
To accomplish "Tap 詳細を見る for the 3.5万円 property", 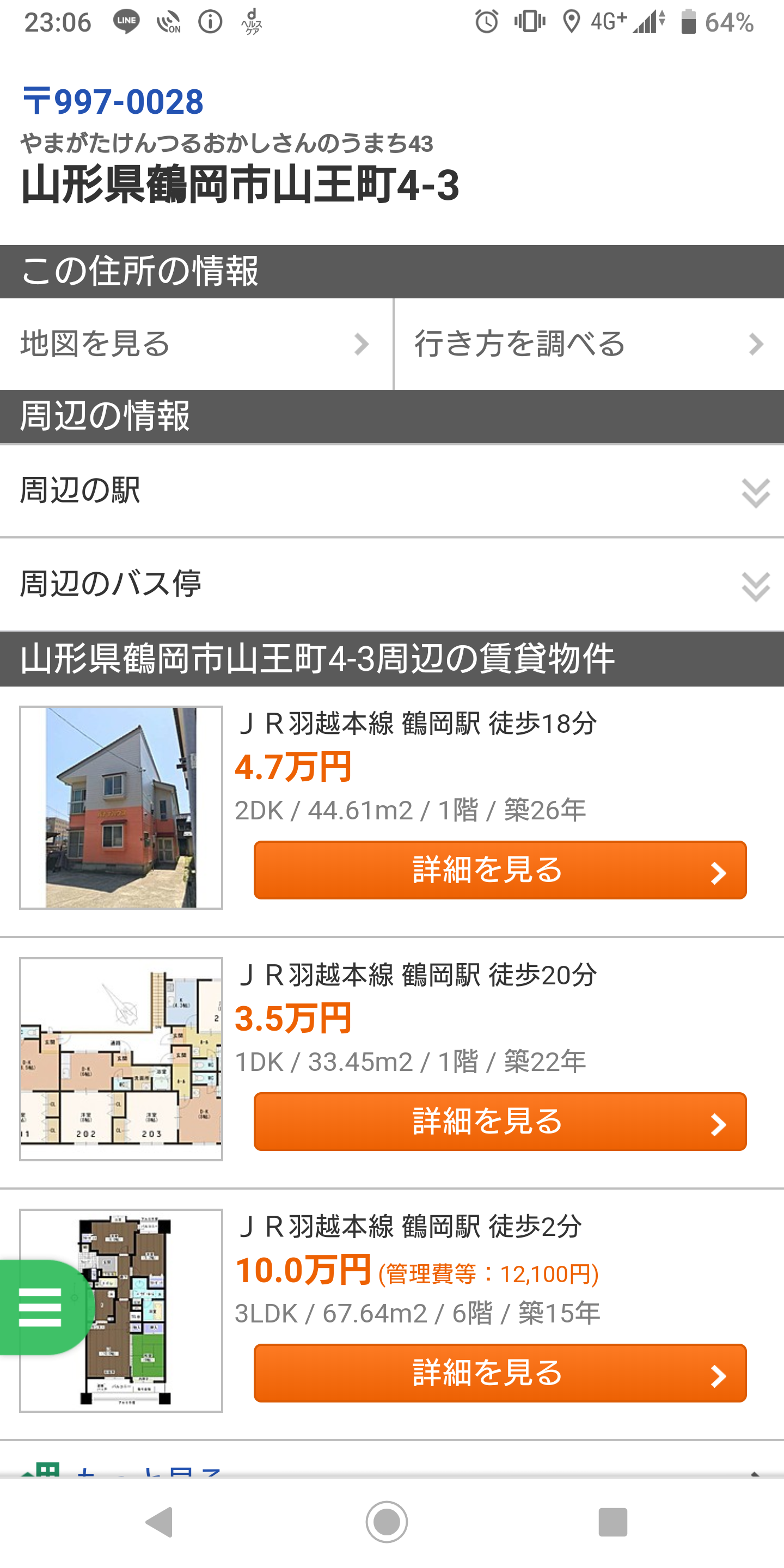I will coord(500,1121).
